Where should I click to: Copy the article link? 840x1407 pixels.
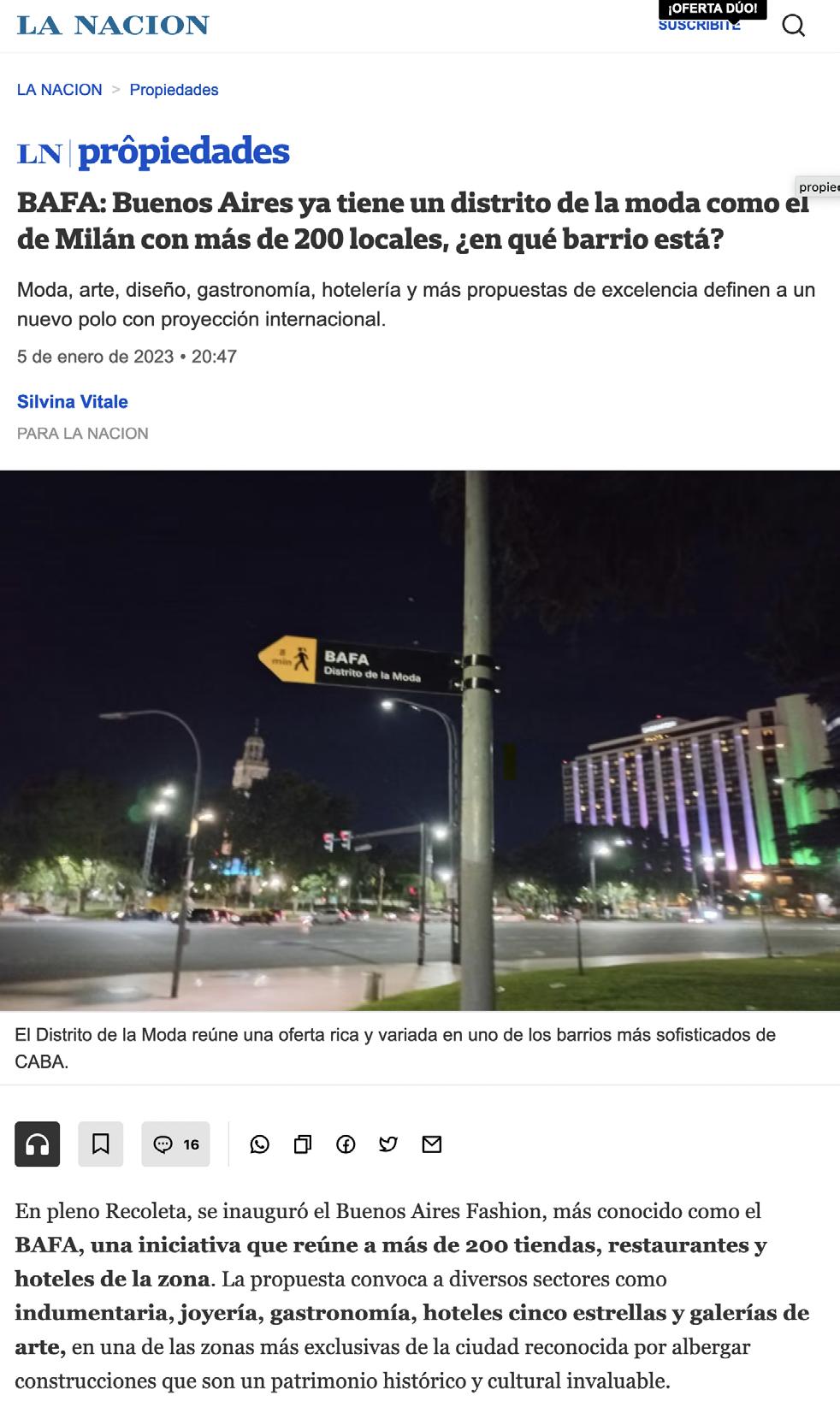pos(303,1144)
